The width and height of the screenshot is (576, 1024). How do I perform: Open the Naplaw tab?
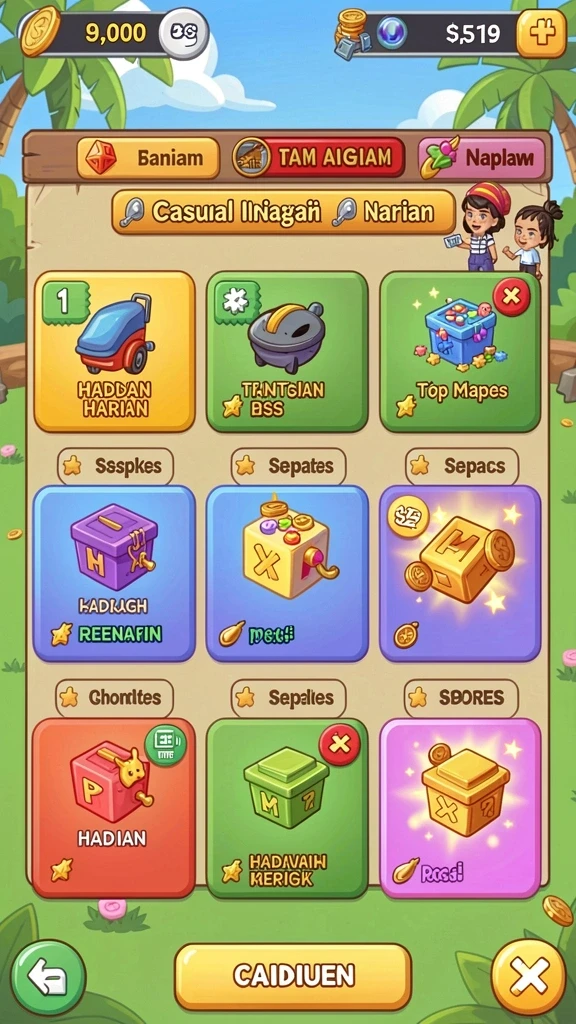[x=481, y=157]
